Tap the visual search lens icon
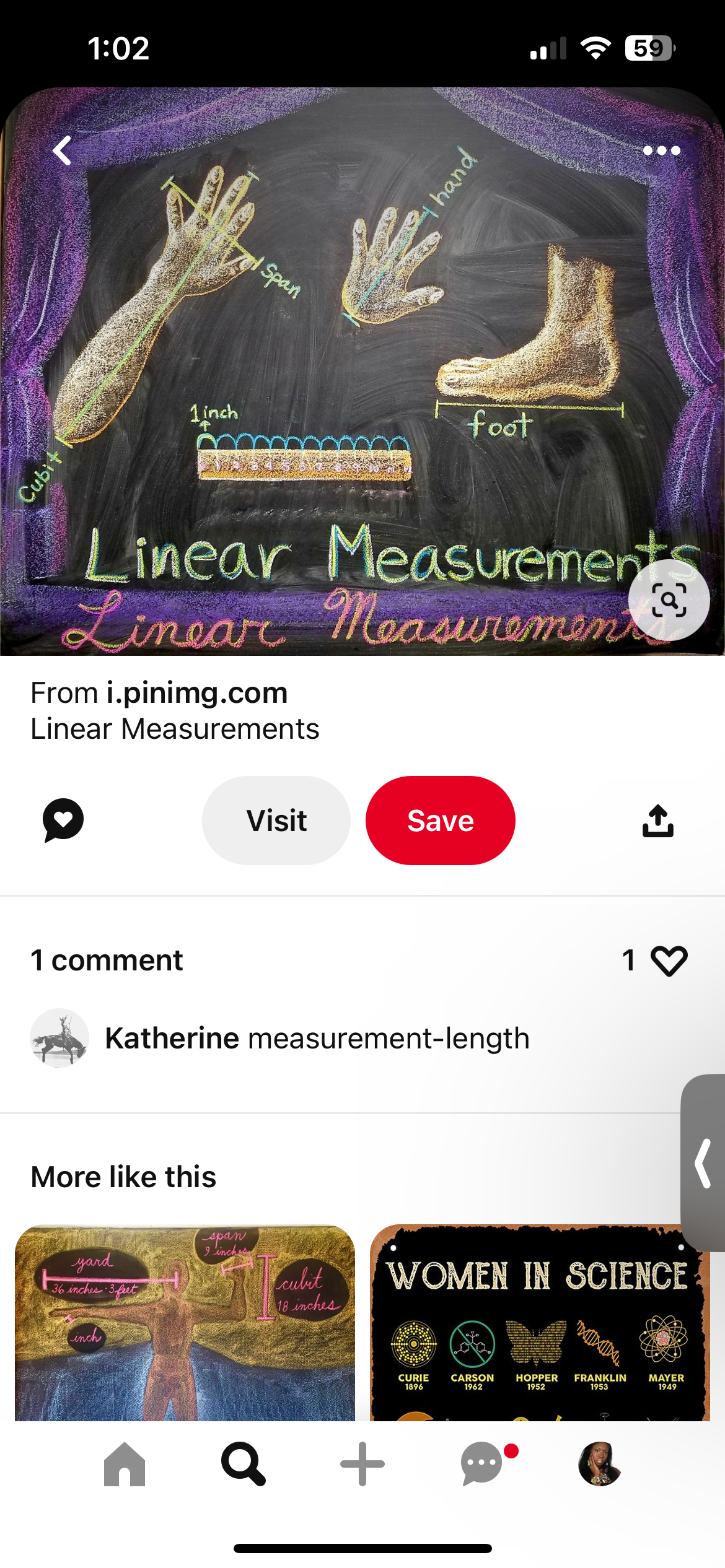This screenshot has height=1568, width=725. (x=669, y=600)
